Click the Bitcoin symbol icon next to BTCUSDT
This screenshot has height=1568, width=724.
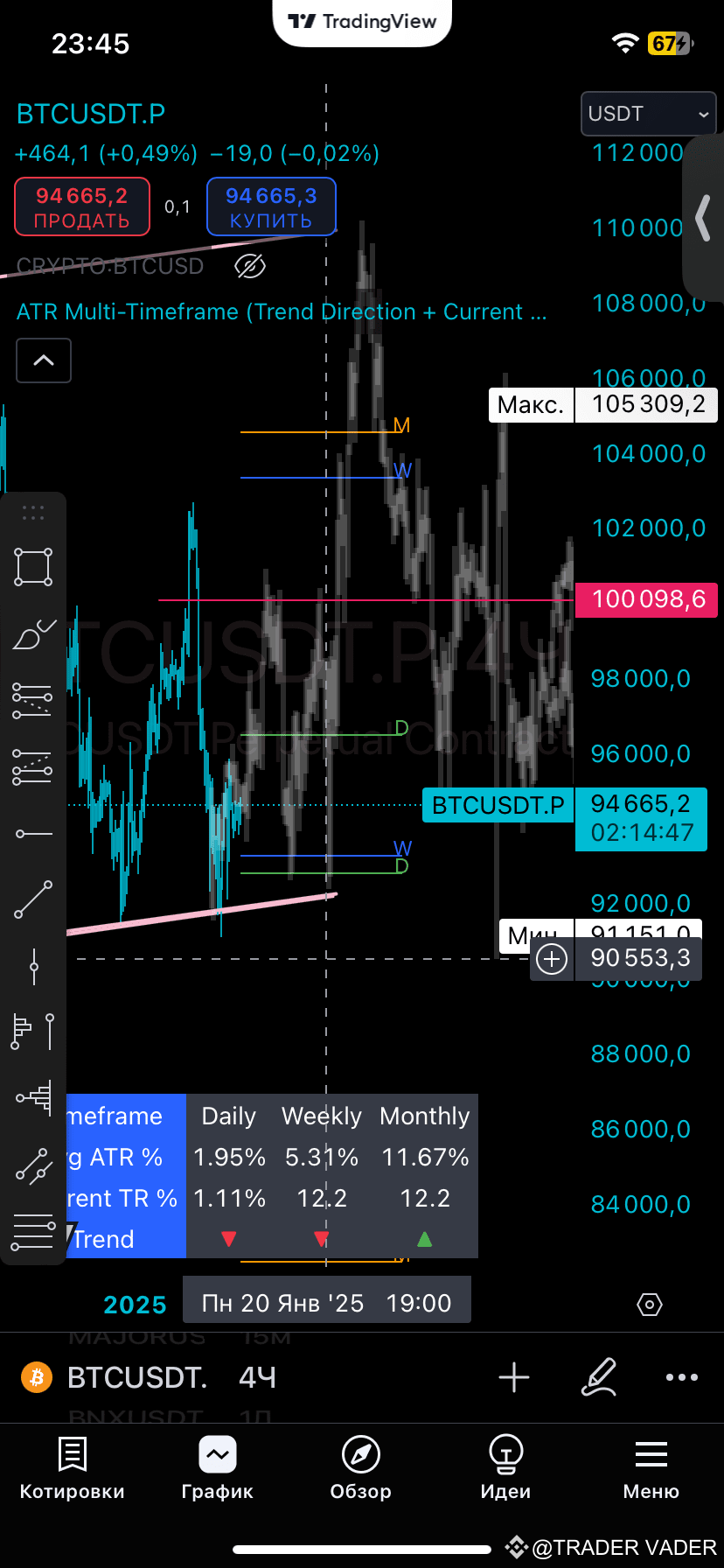tap(35, 1377)
